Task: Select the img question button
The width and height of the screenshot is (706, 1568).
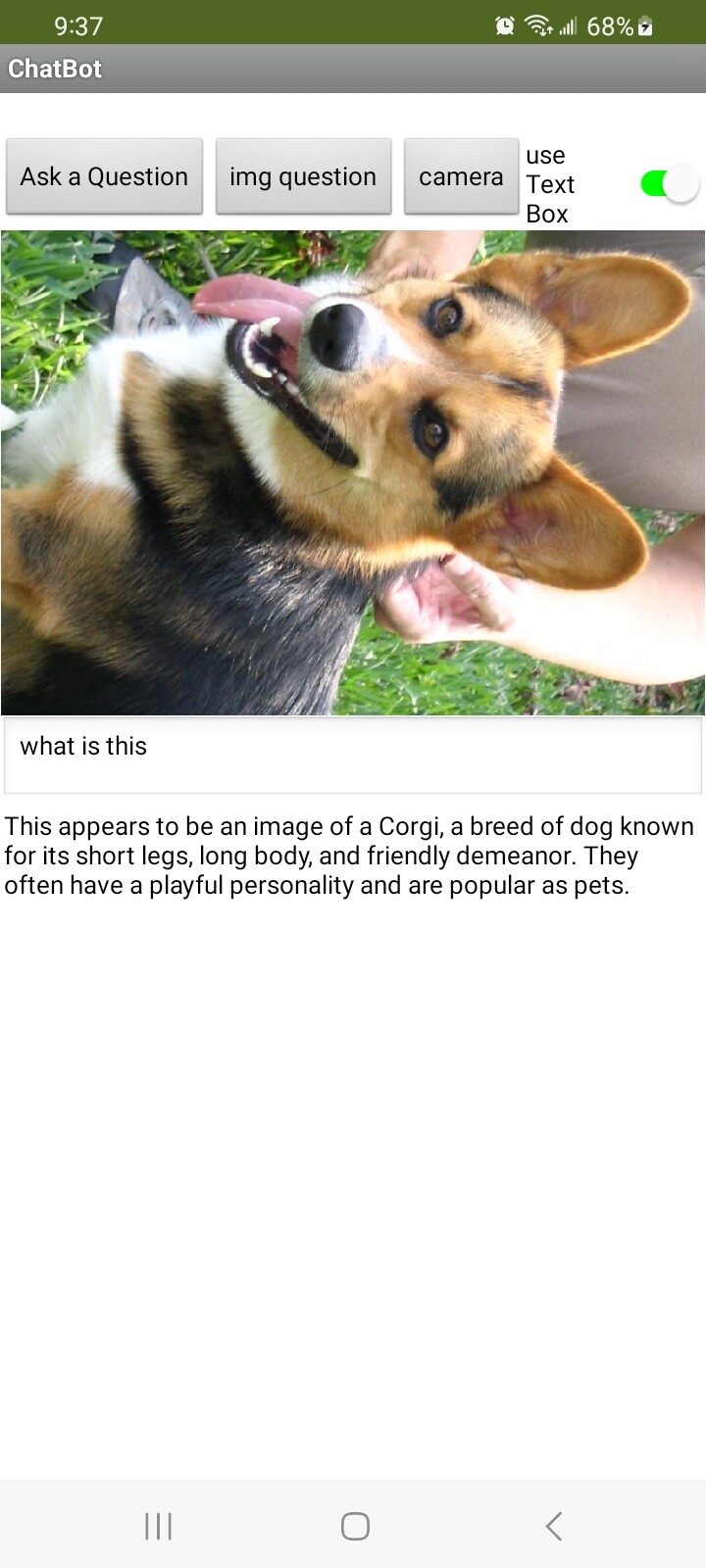Action: [303, 176]
